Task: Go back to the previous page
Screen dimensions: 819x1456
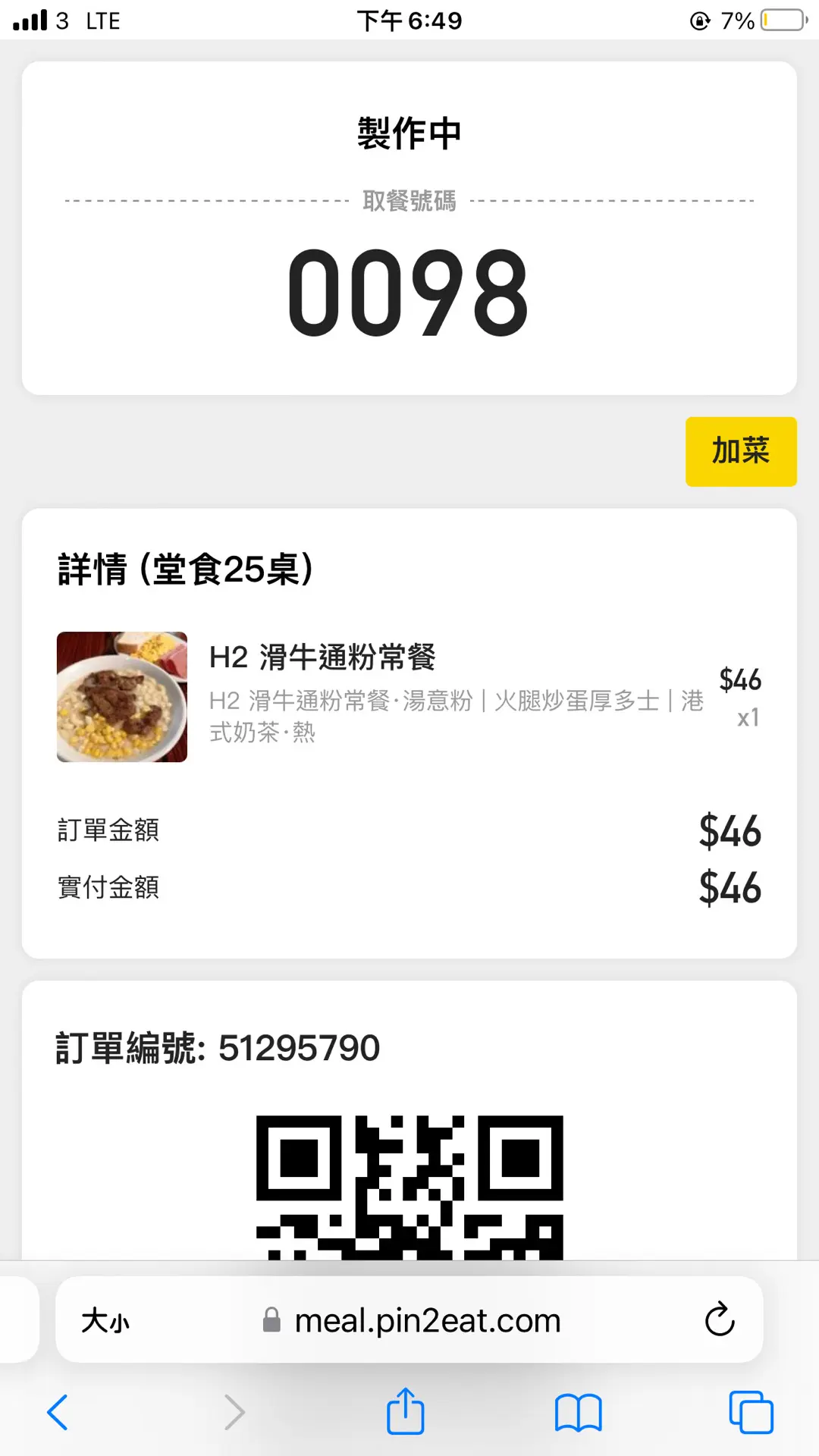Action: pos(58,1412)
